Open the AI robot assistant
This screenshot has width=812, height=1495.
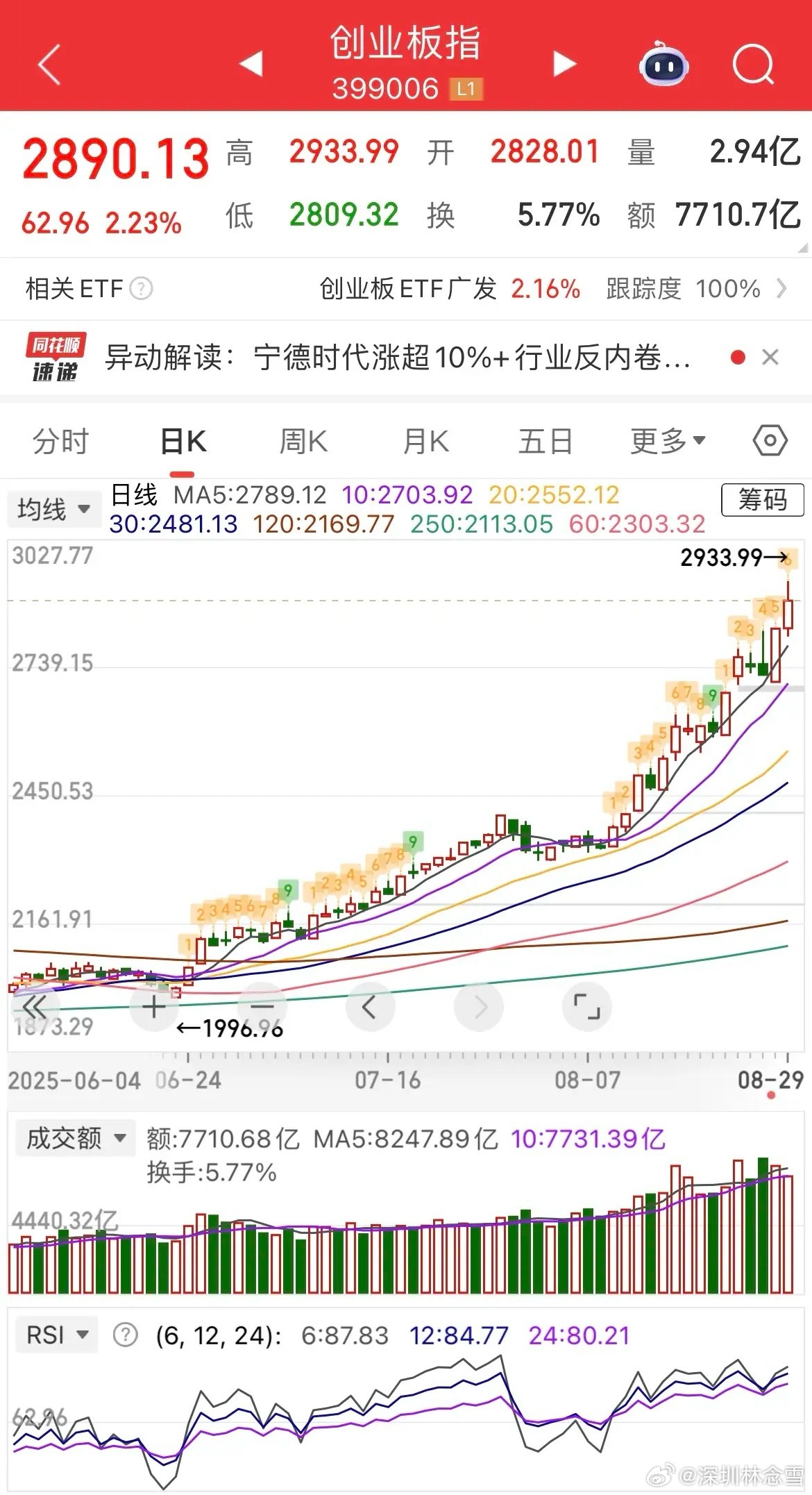(663, 62)
